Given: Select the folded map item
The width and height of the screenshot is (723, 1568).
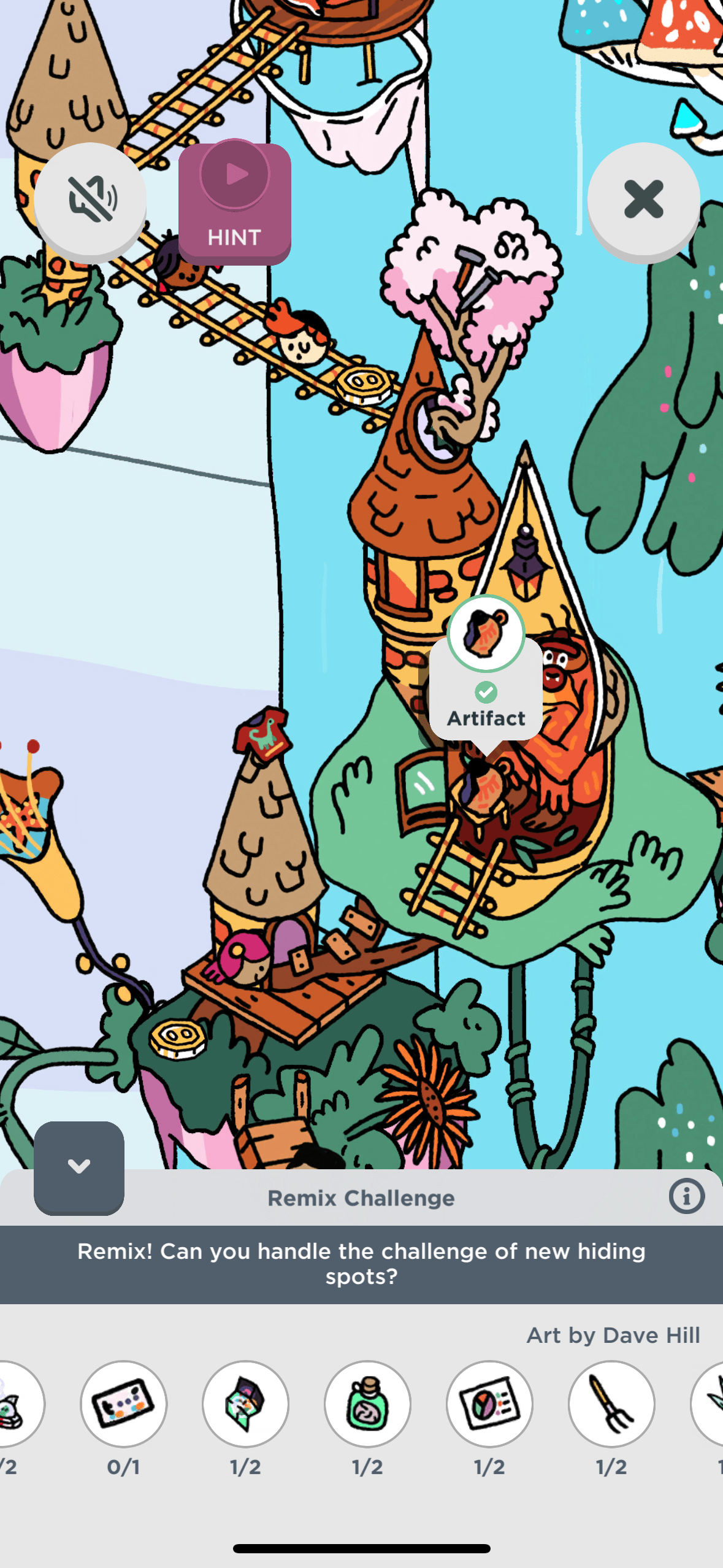Looking at the screenshot, I should tap(245, 1404).
